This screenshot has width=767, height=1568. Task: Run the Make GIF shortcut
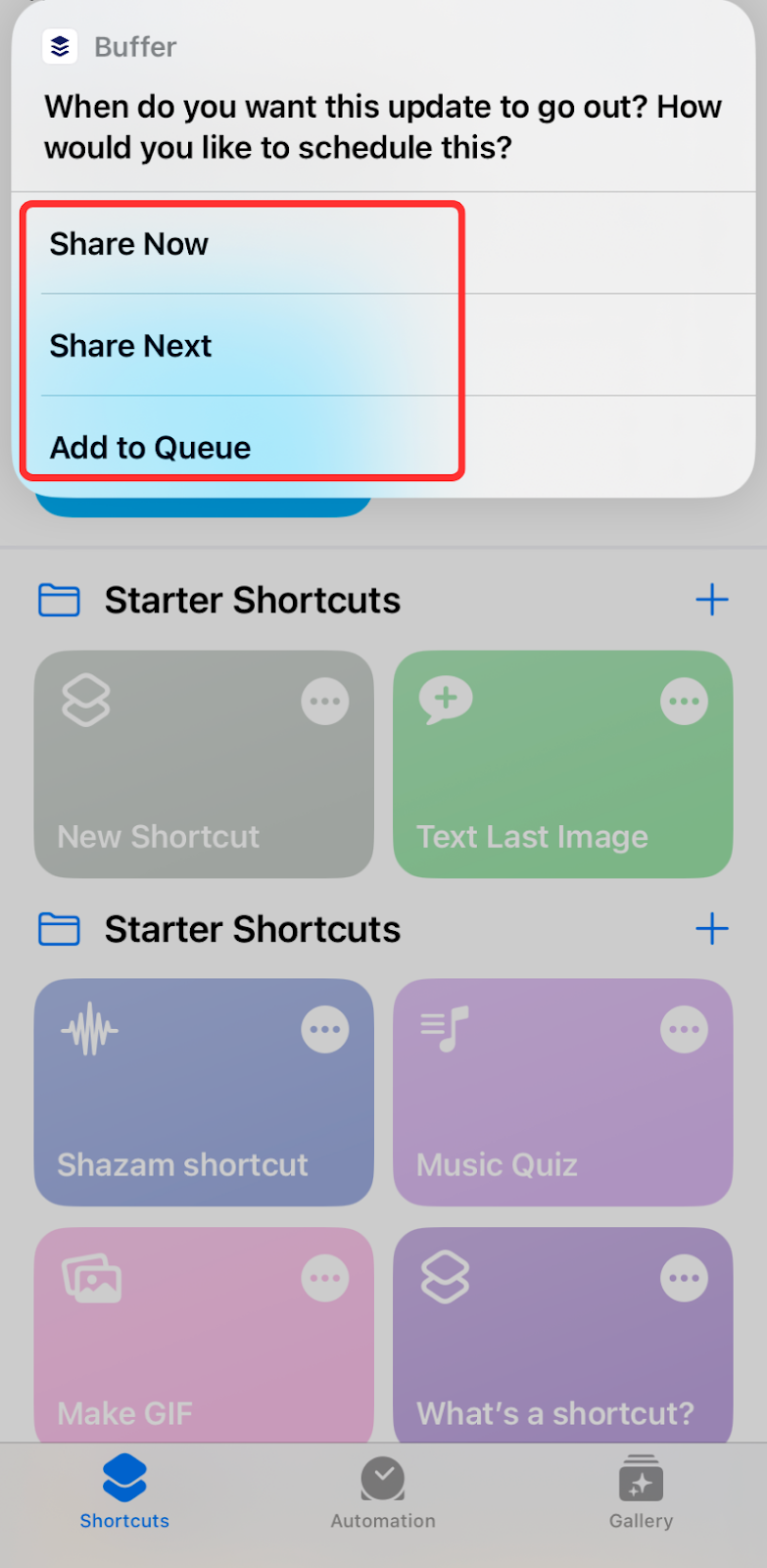click(182, 1362)
